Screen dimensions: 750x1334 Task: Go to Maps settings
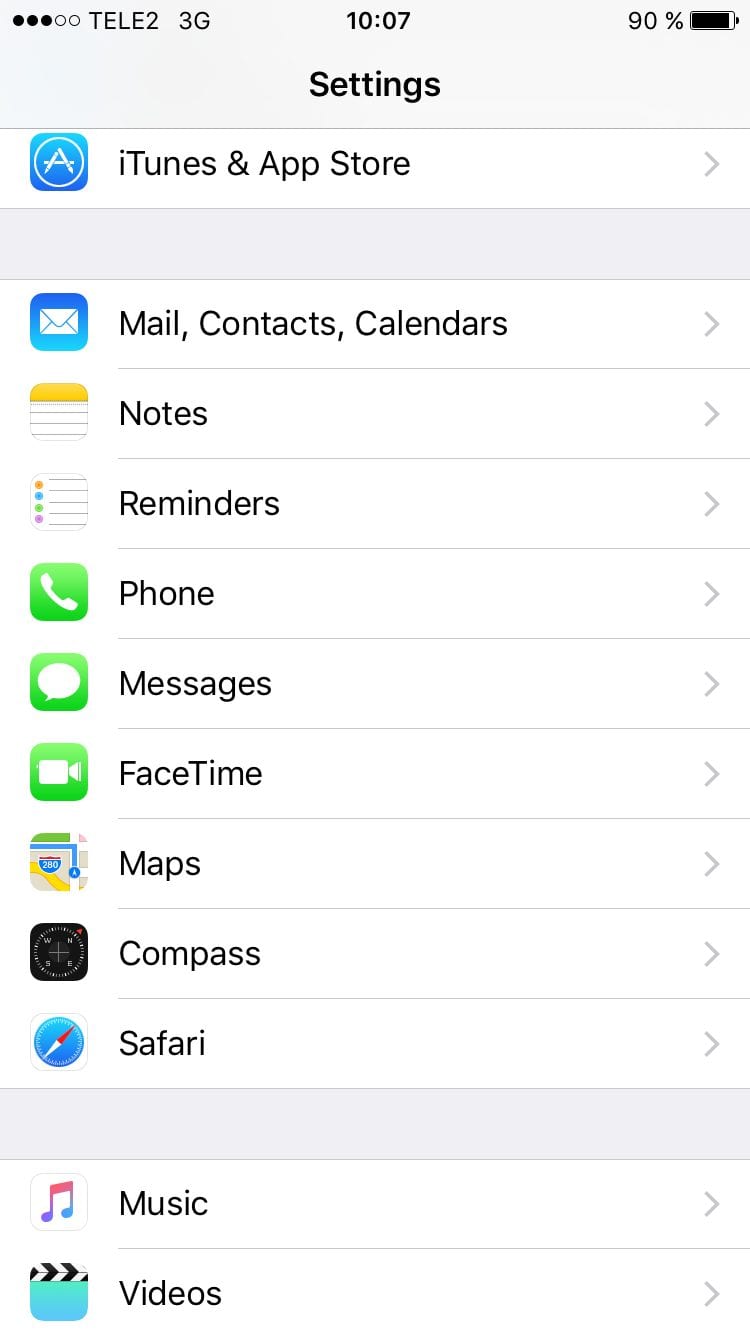coord(375,864)
